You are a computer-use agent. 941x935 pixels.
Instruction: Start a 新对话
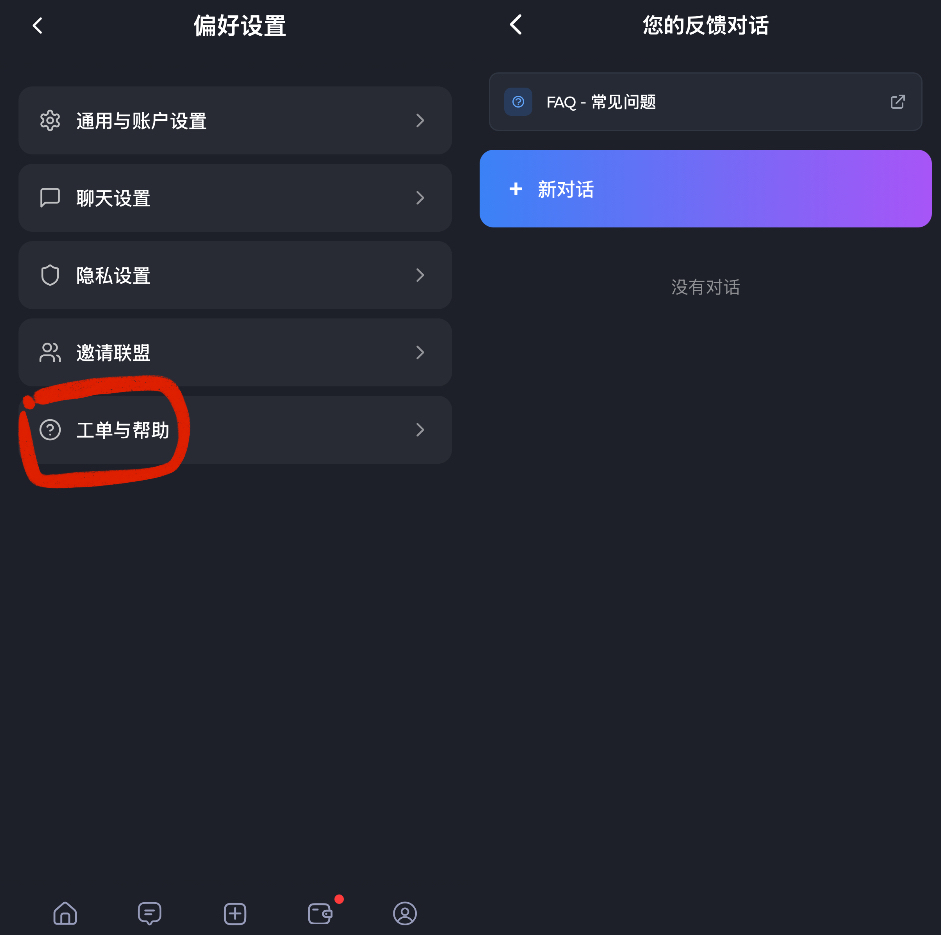click(x=705, y=189)
